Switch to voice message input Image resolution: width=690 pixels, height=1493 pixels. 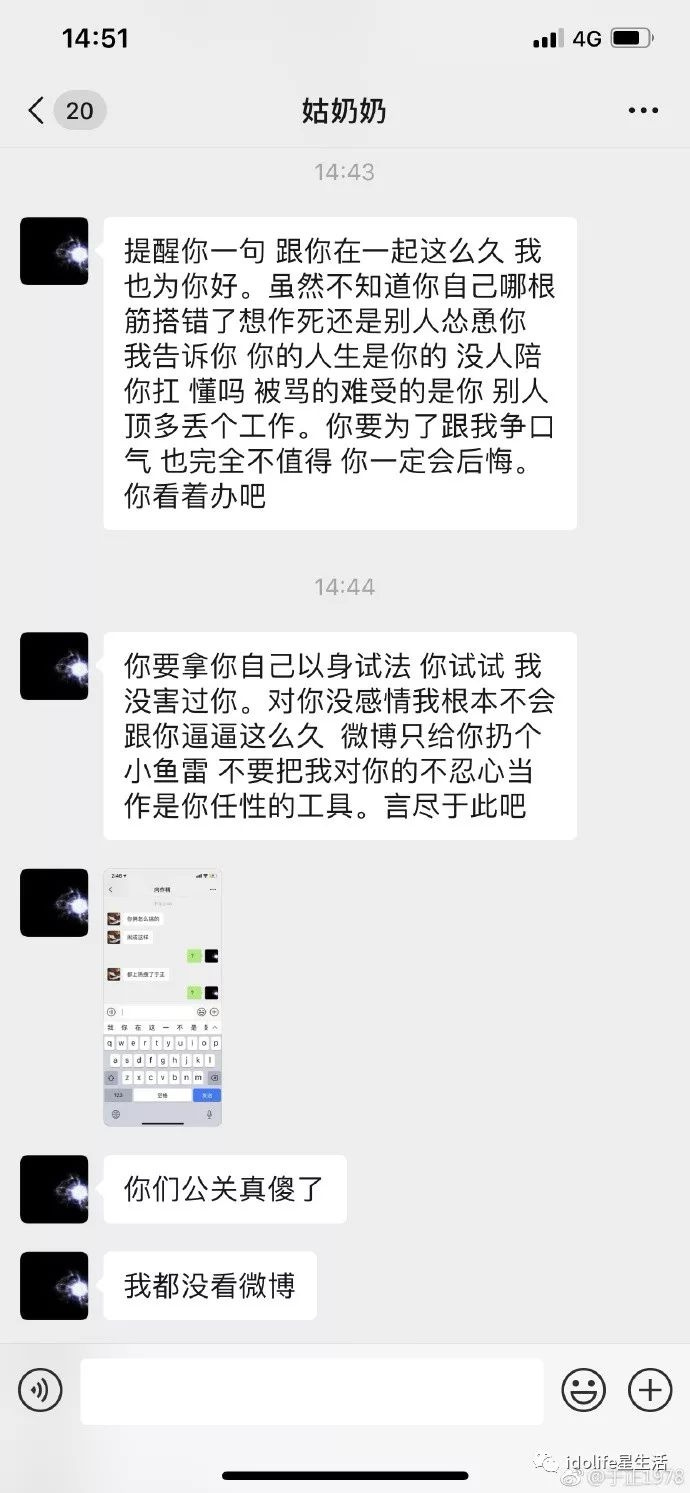[40, 1389]
